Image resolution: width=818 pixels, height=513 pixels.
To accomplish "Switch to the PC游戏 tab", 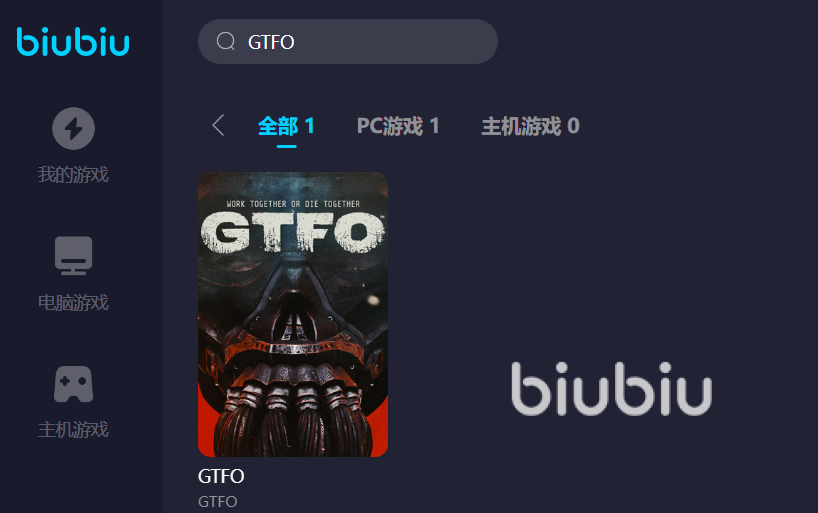I will click(398, 126).
